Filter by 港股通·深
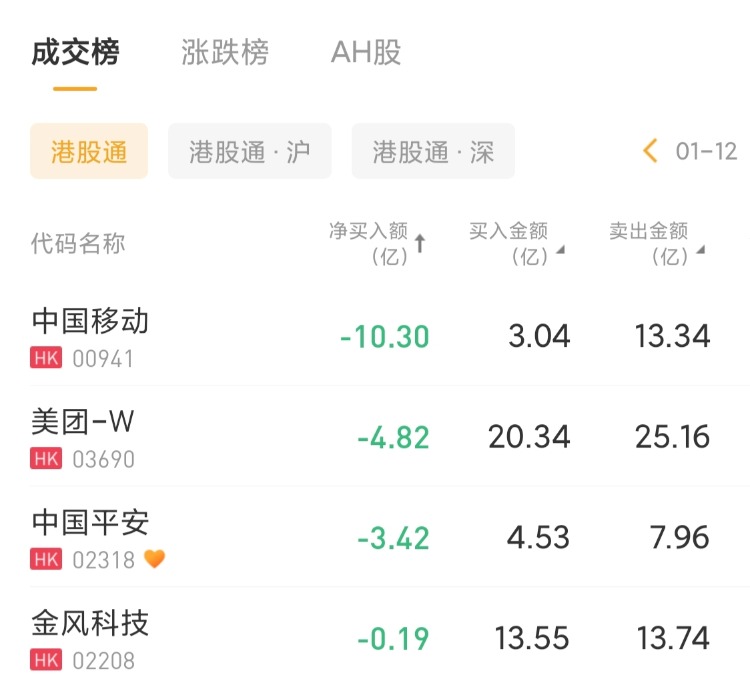Screen dimensions: 750x687 [433, 152]
